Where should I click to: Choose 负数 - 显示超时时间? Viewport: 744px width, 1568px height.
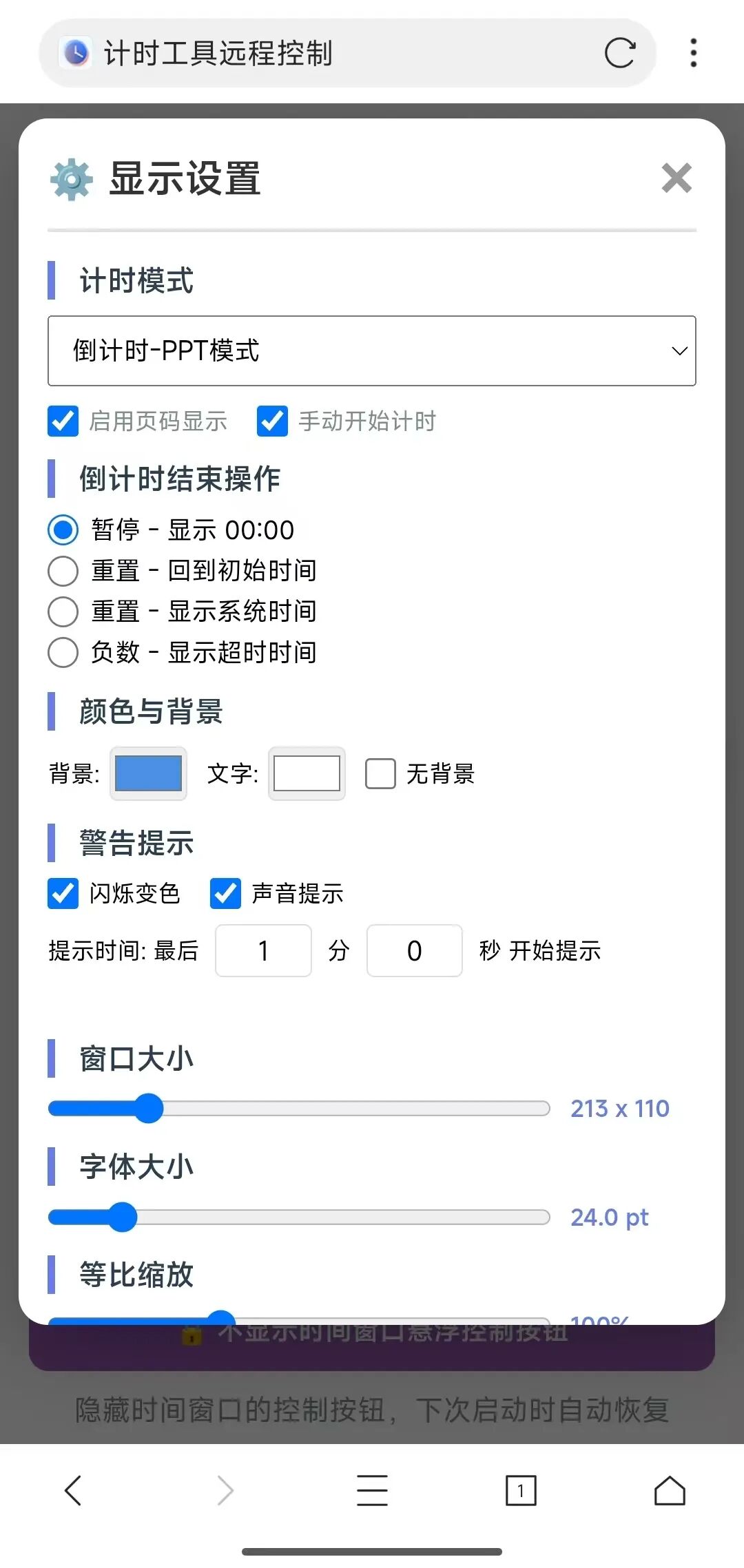coord(63,652)
